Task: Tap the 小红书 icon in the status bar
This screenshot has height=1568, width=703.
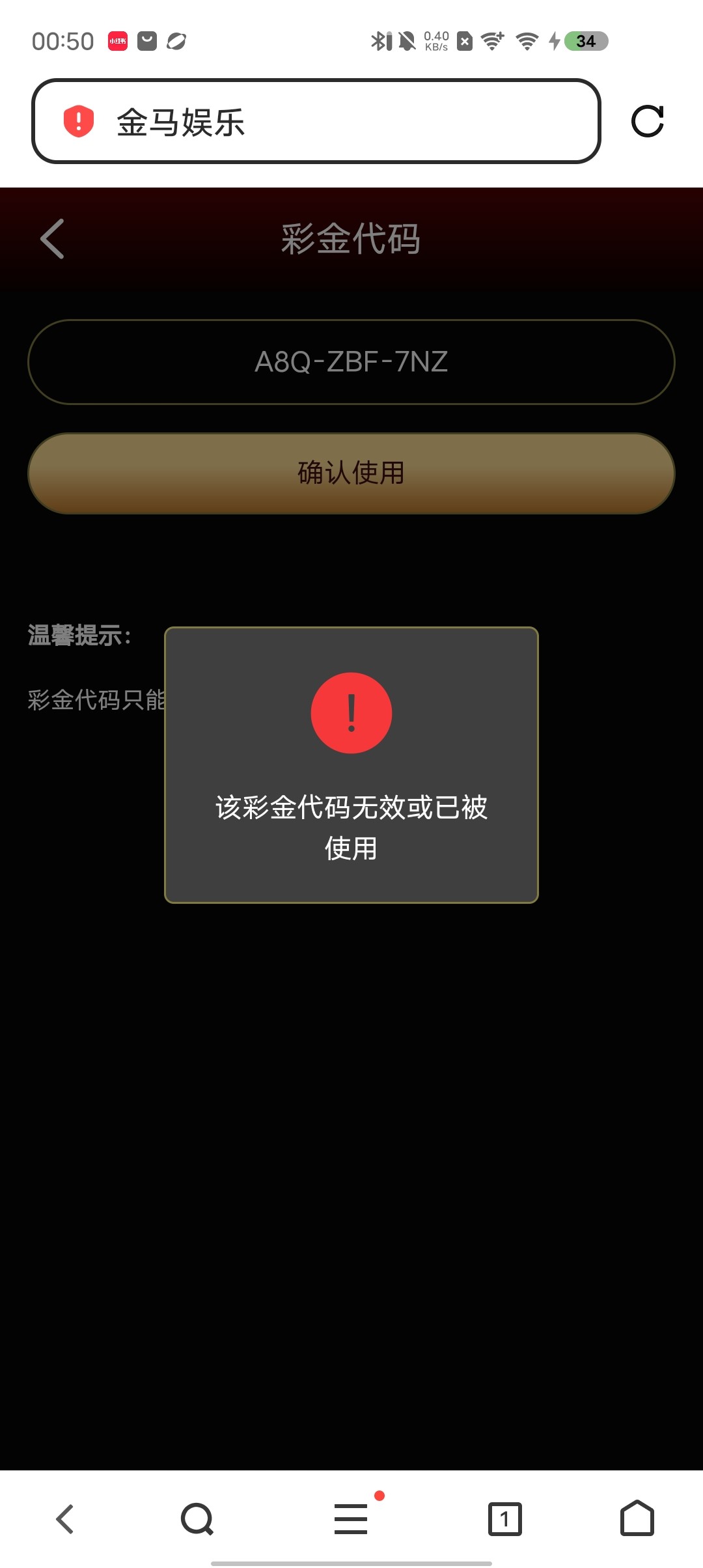Action: [117, 40]
